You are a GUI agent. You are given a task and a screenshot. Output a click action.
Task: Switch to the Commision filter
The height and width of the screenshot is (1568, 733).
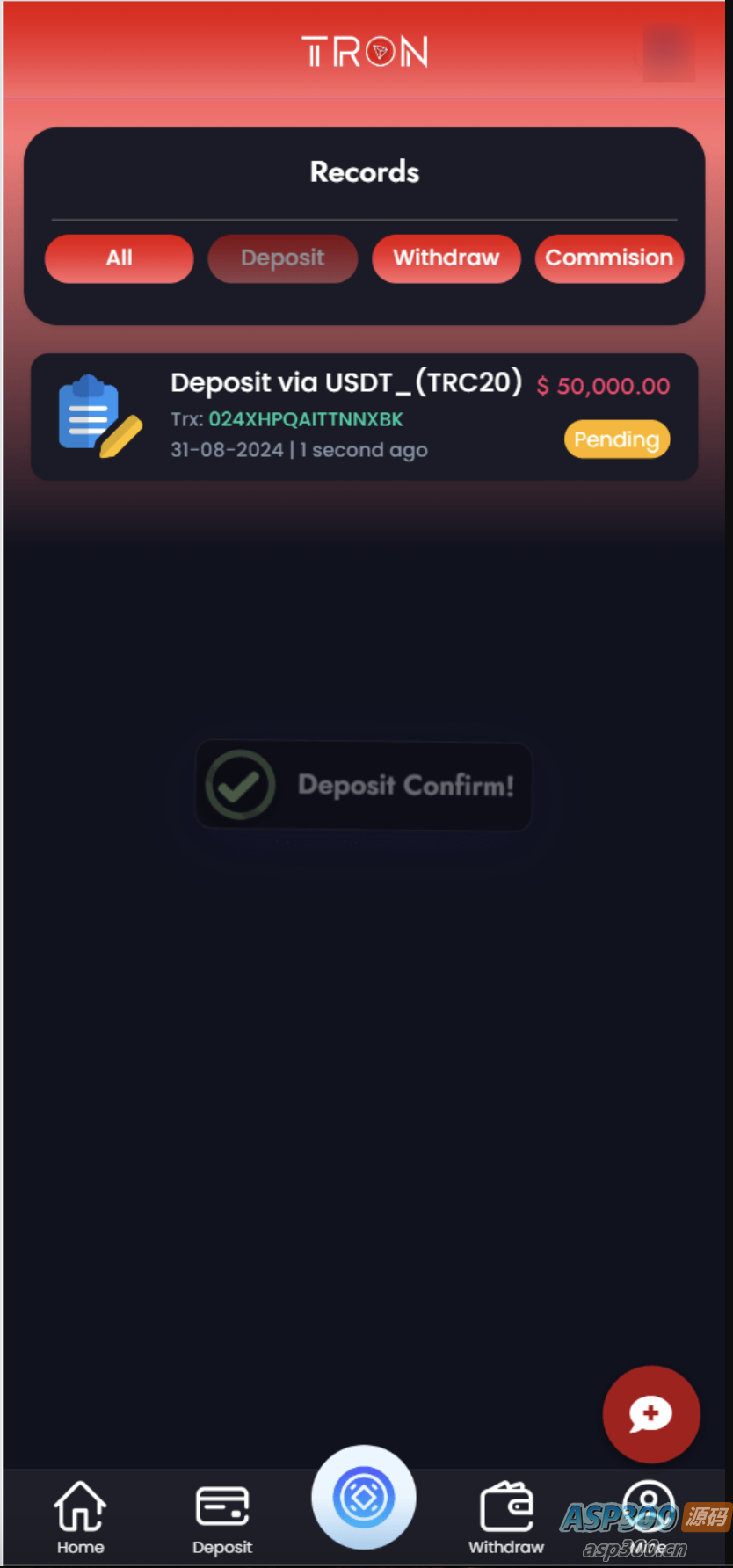(609, 258)
